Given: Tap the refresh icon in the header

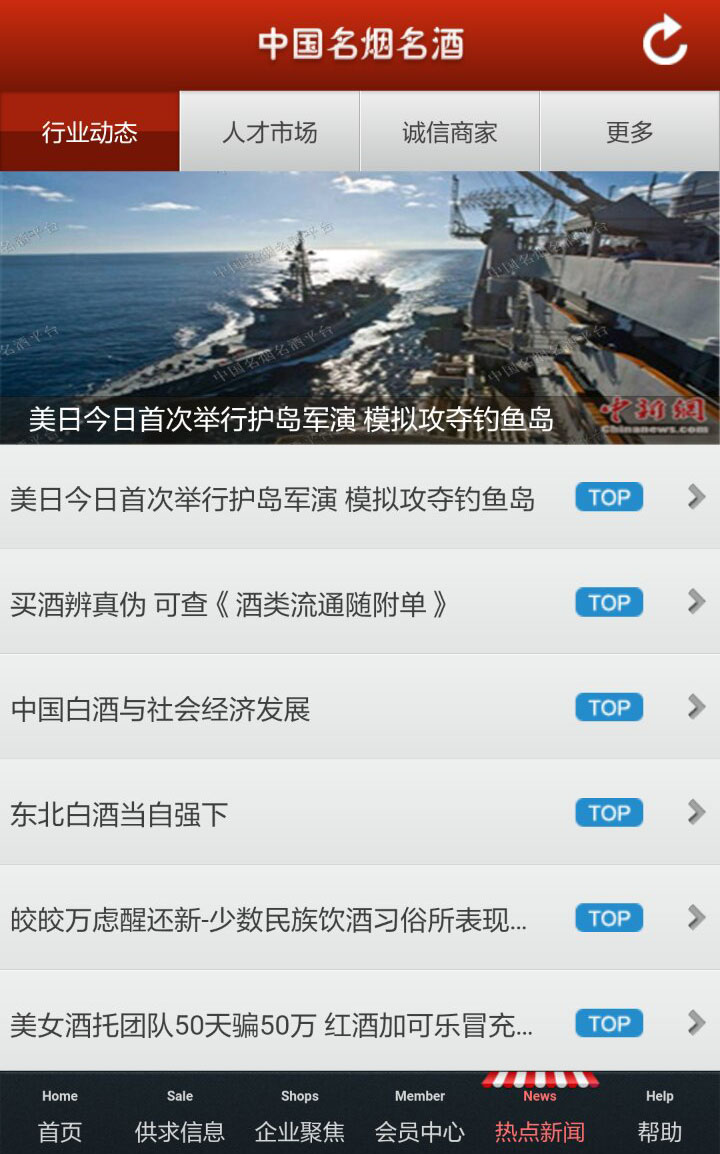Looking at the screenshot, I should [664, 42].
